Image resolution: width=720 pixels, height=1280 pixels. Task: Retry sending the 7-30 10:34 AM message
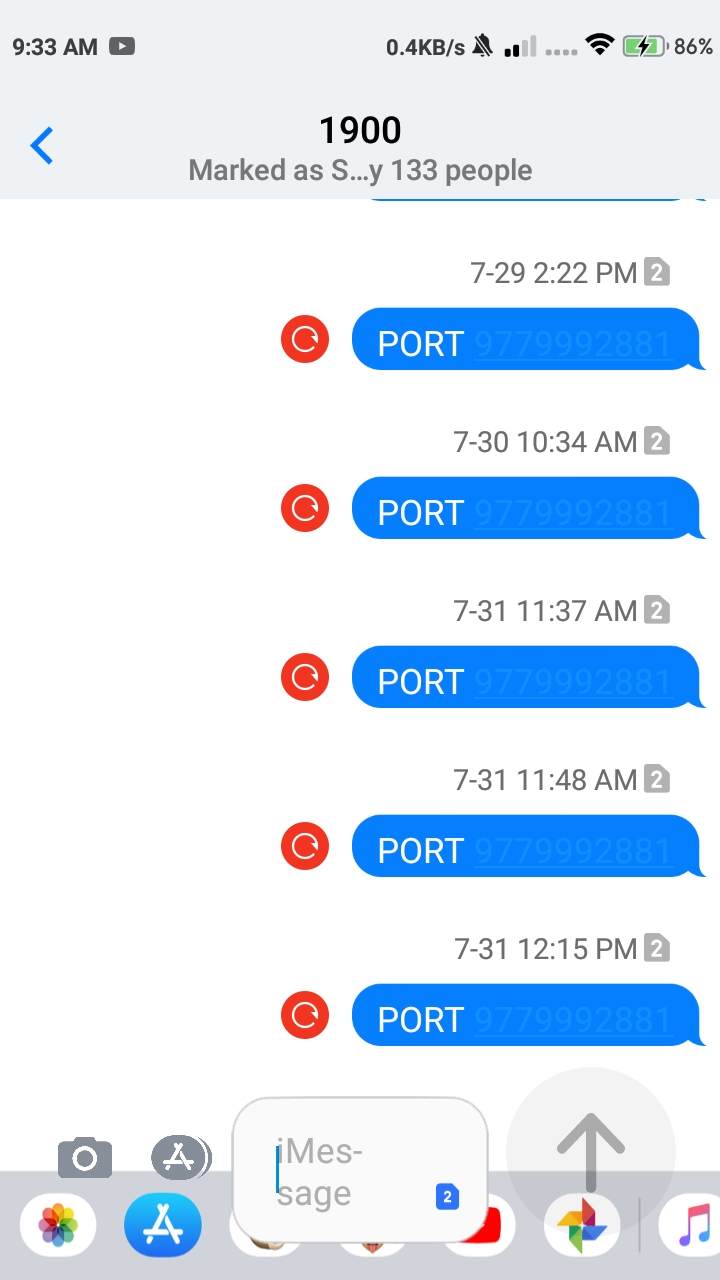[305, 509]
